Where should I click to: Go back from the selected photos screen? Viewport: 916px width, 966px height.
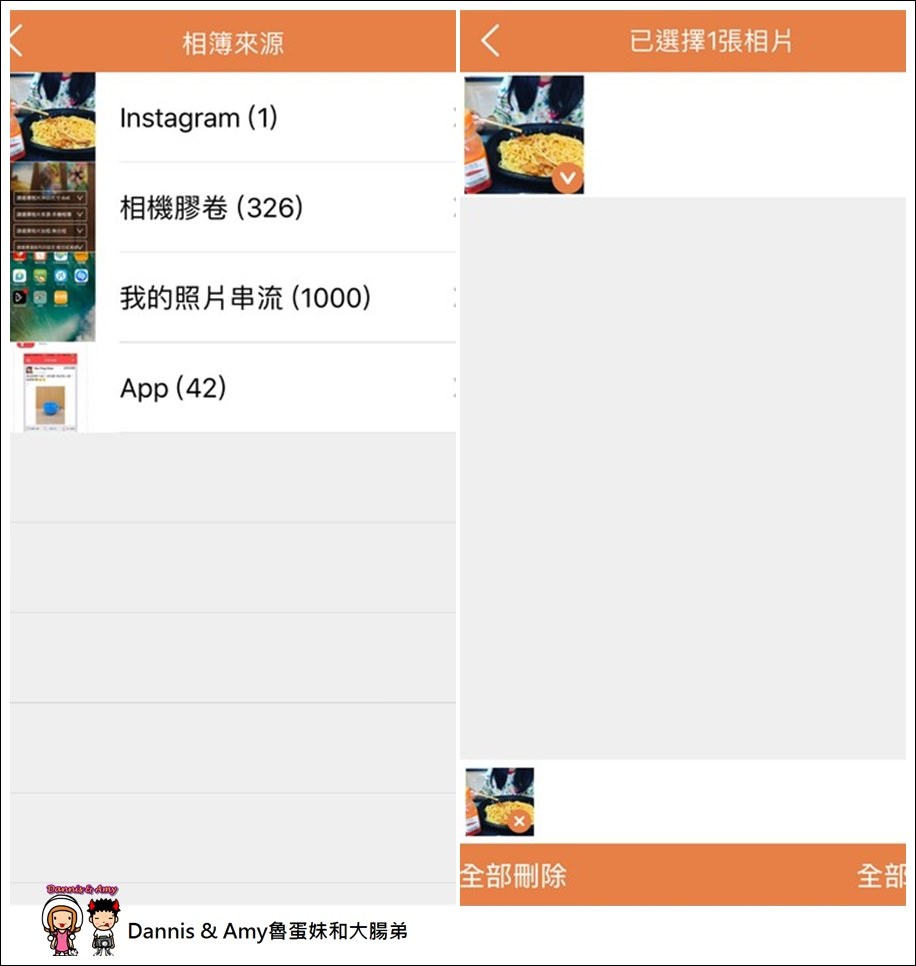(489, 42)
